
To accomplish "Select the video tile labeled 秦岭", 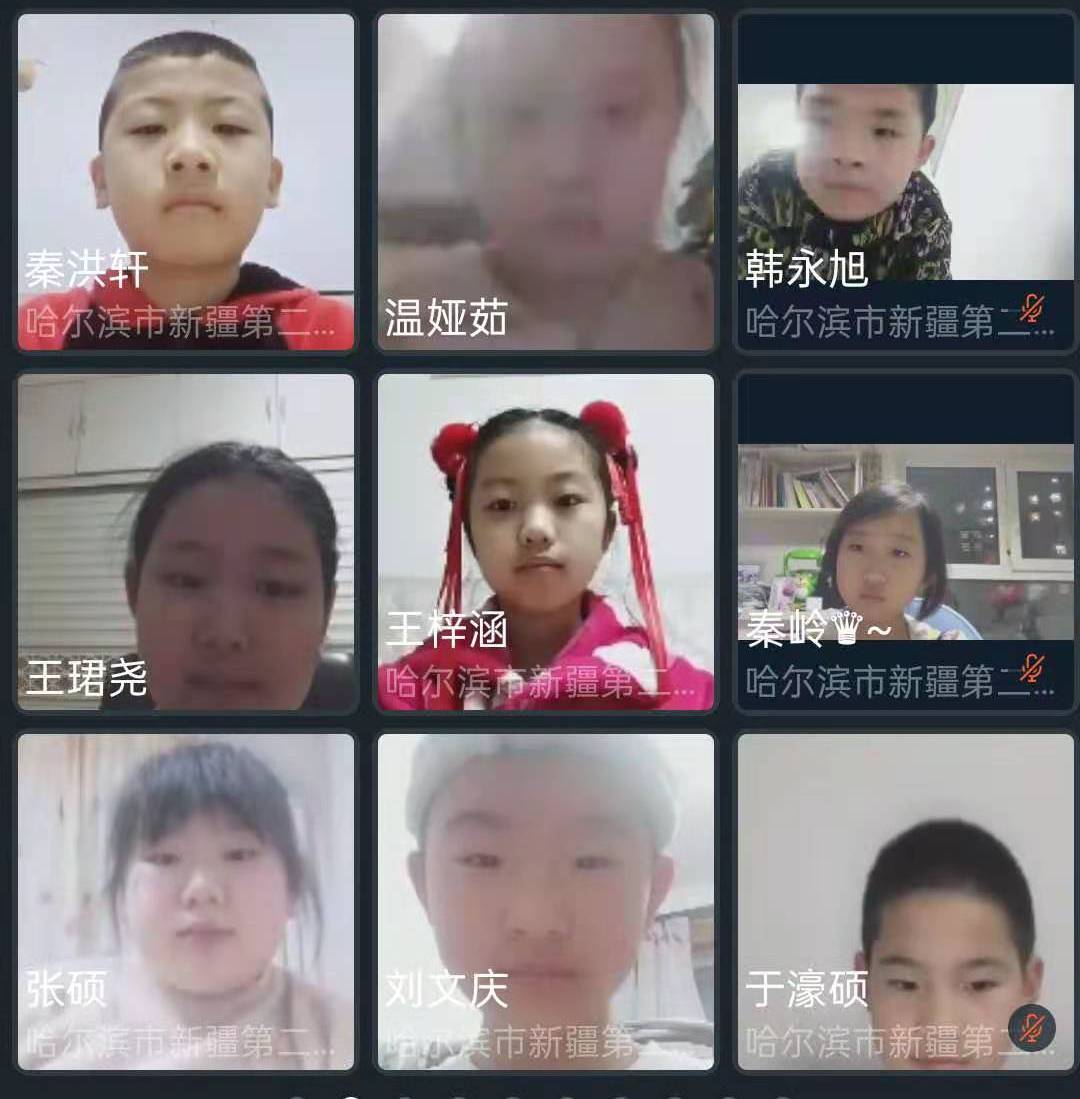I will [905, 542].
